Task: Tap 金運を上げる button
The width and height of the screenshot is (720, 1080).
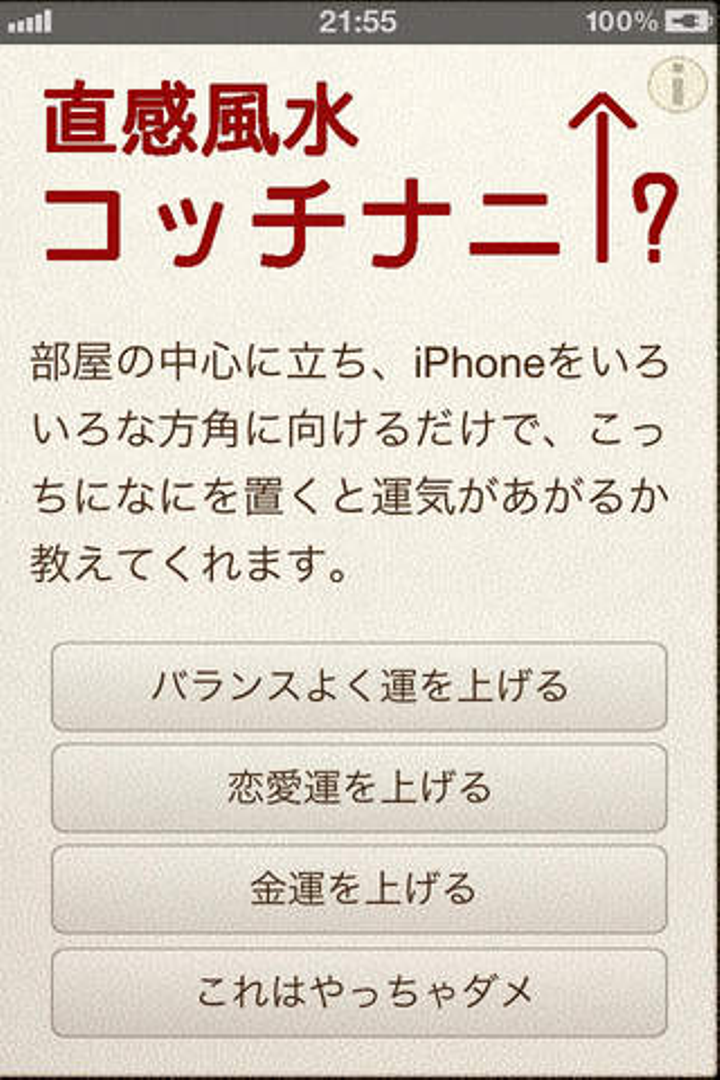Action: [359, 889]
